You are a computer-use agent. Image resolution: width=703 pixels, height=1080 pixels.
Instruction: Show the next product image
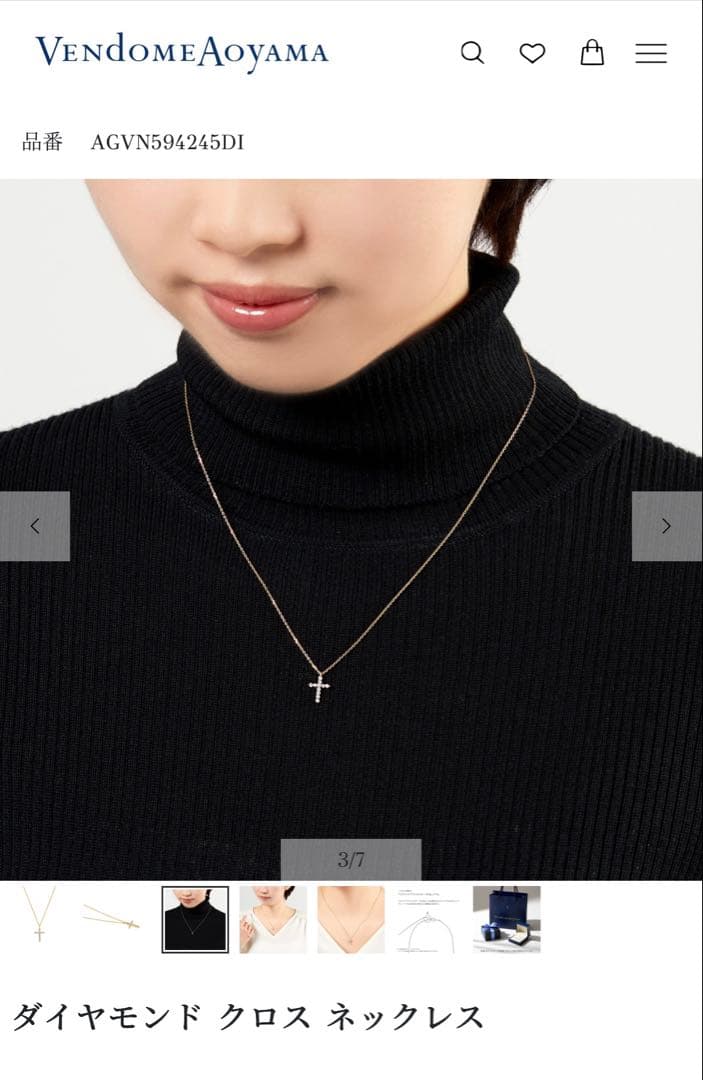(666, 526)
